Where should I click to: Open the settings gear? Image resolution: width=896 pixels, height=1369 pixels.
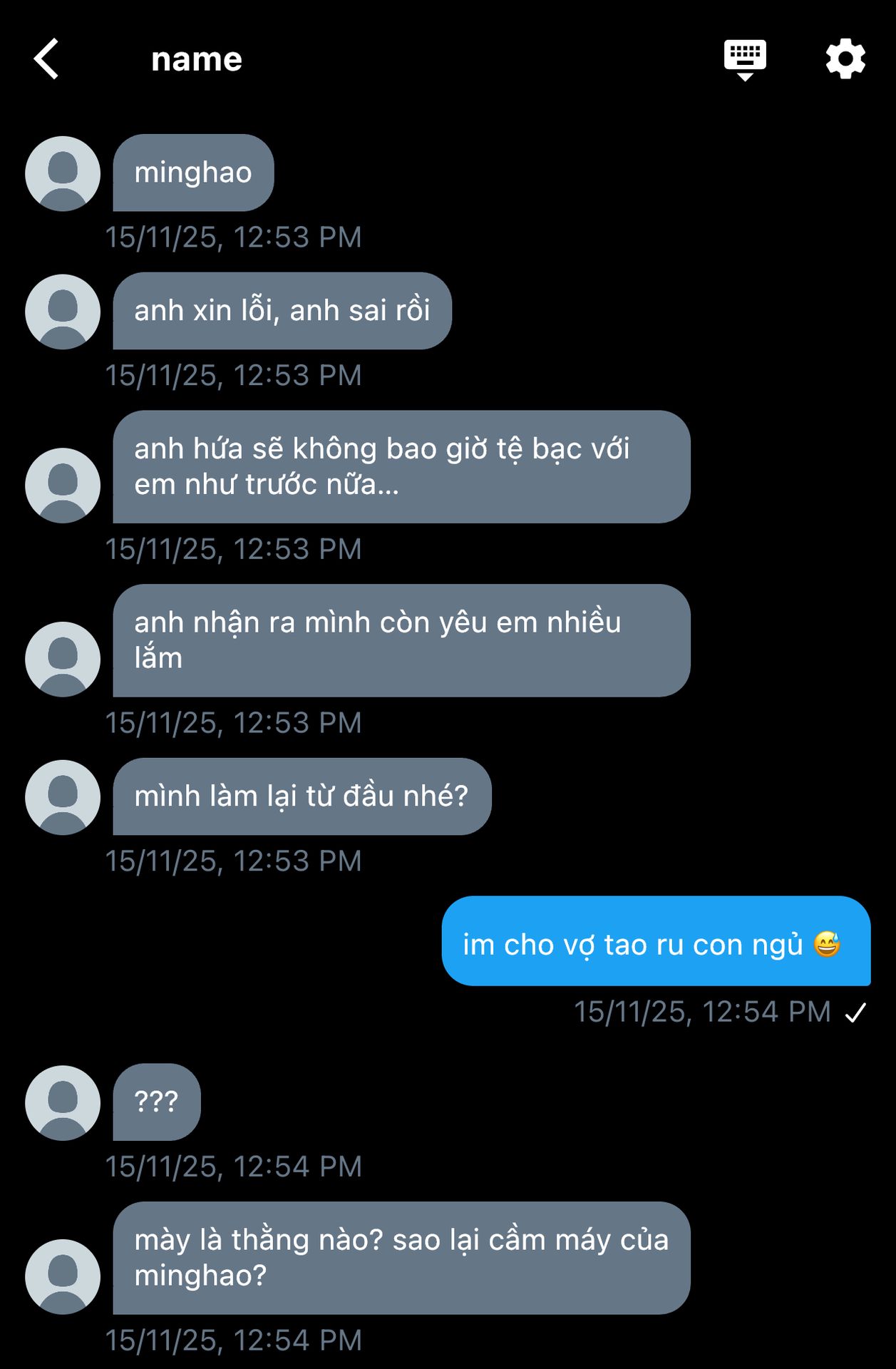[845, 59]
